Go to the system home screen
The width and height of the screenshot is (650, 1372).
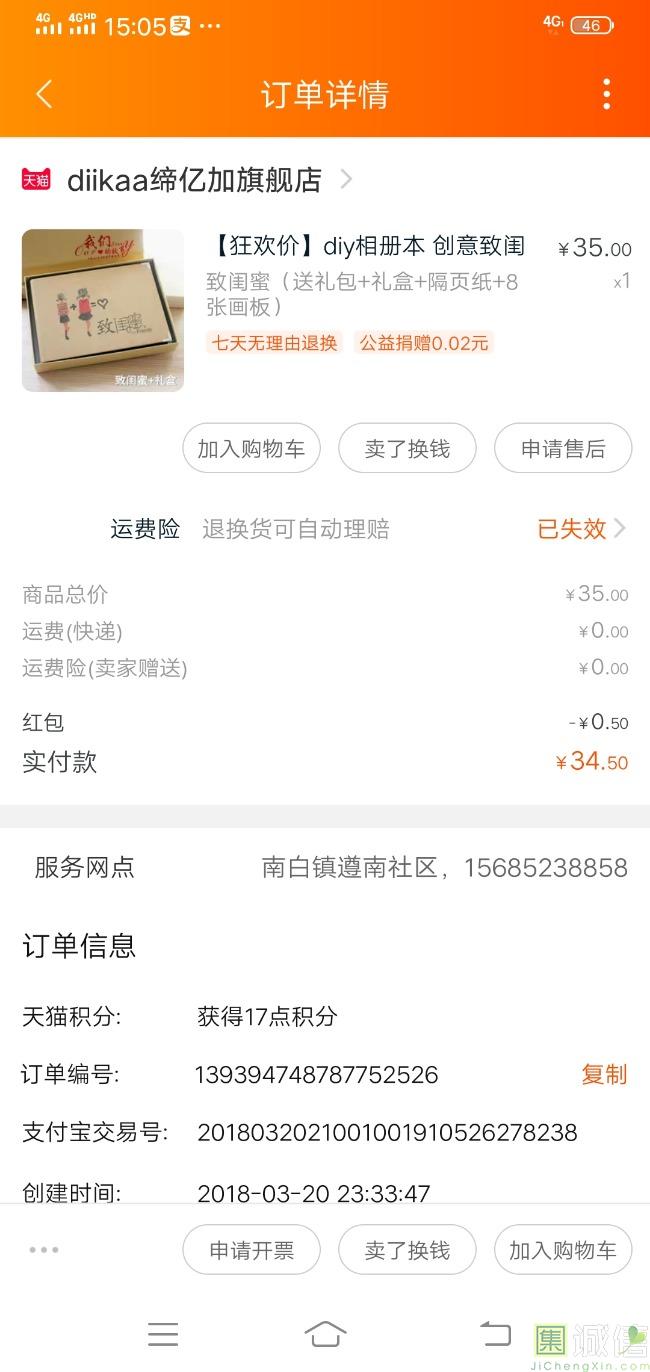[x=325, y=1334]
